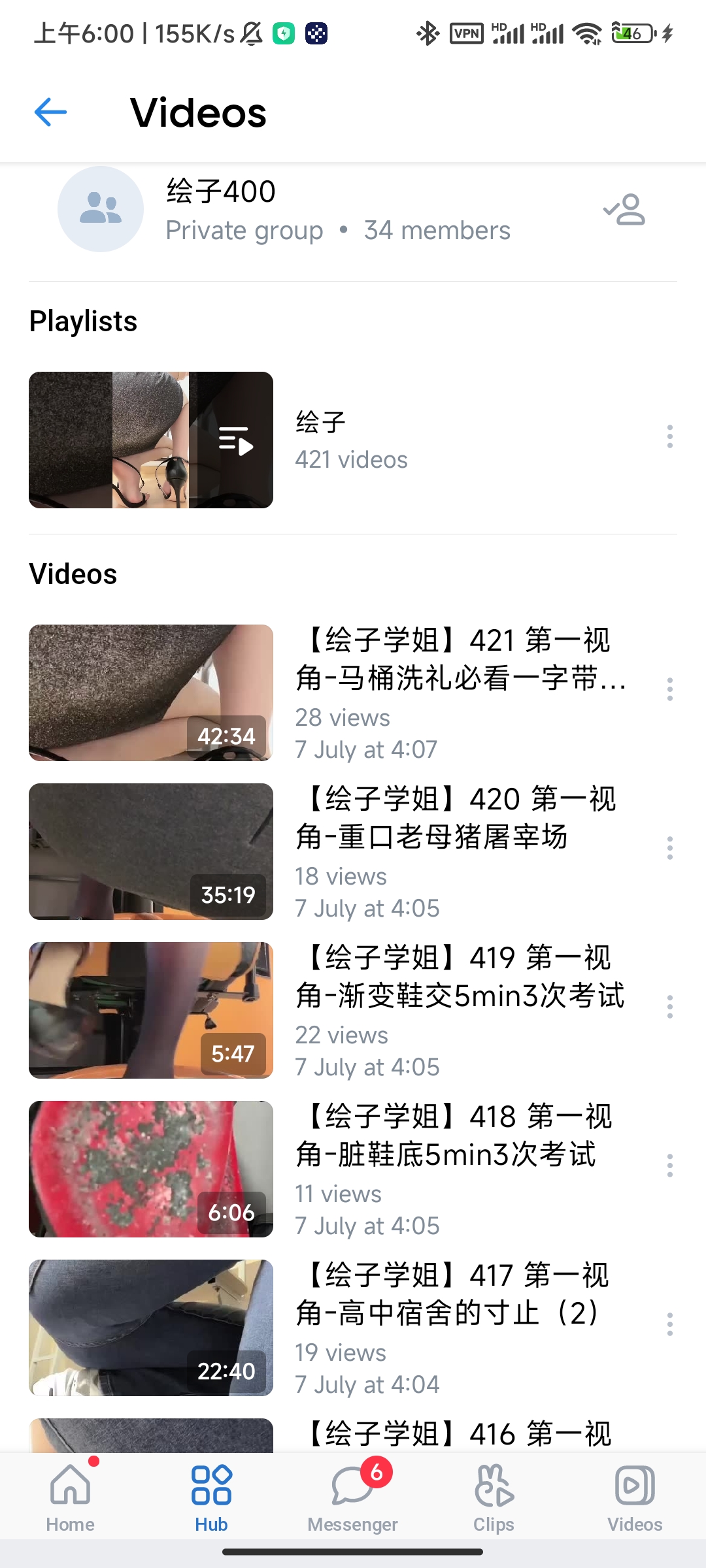Go to the Videos tab in bottom bar
Viewport: 706px width, 1568px height.
[x=635, y=1497]
